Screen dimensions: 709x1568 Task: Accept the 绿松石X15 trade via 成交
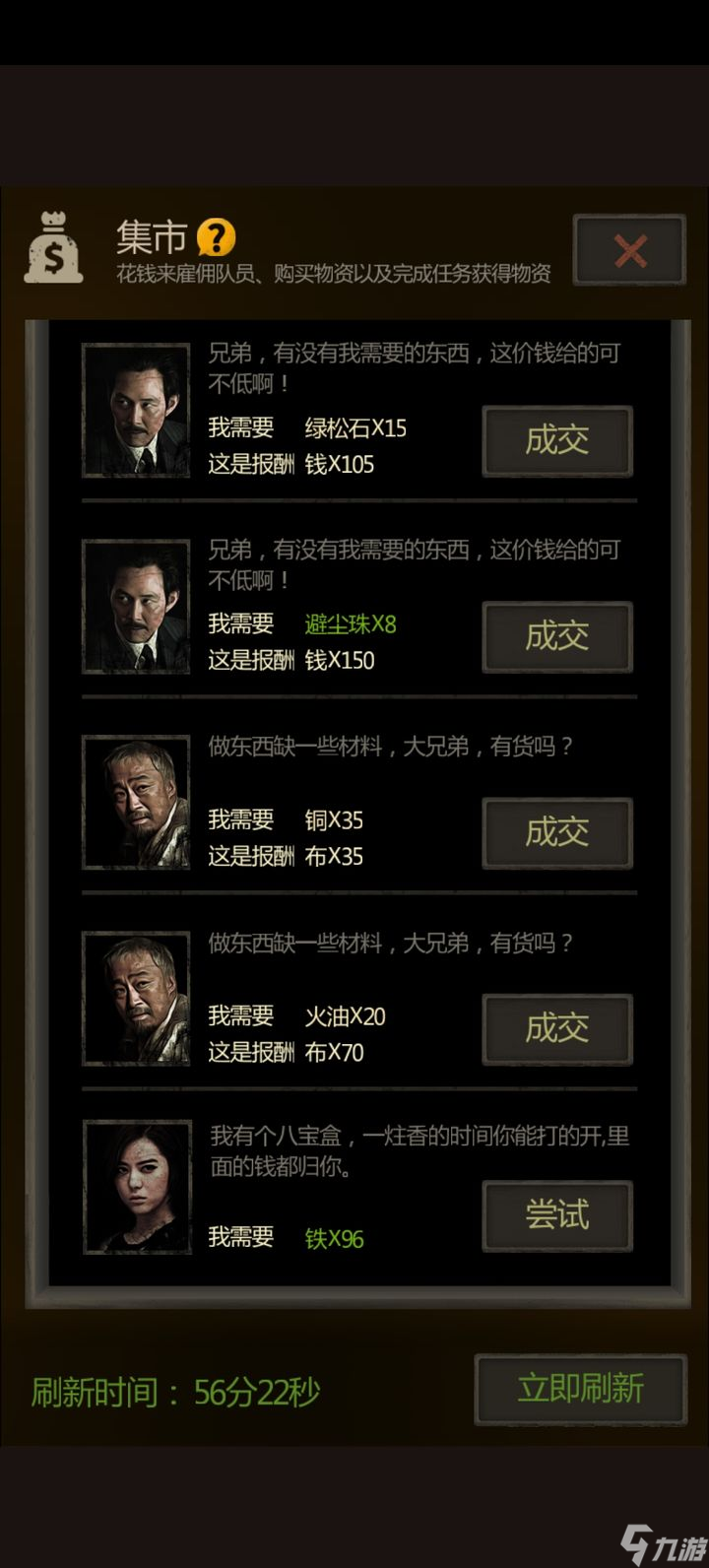coord(556,441)
